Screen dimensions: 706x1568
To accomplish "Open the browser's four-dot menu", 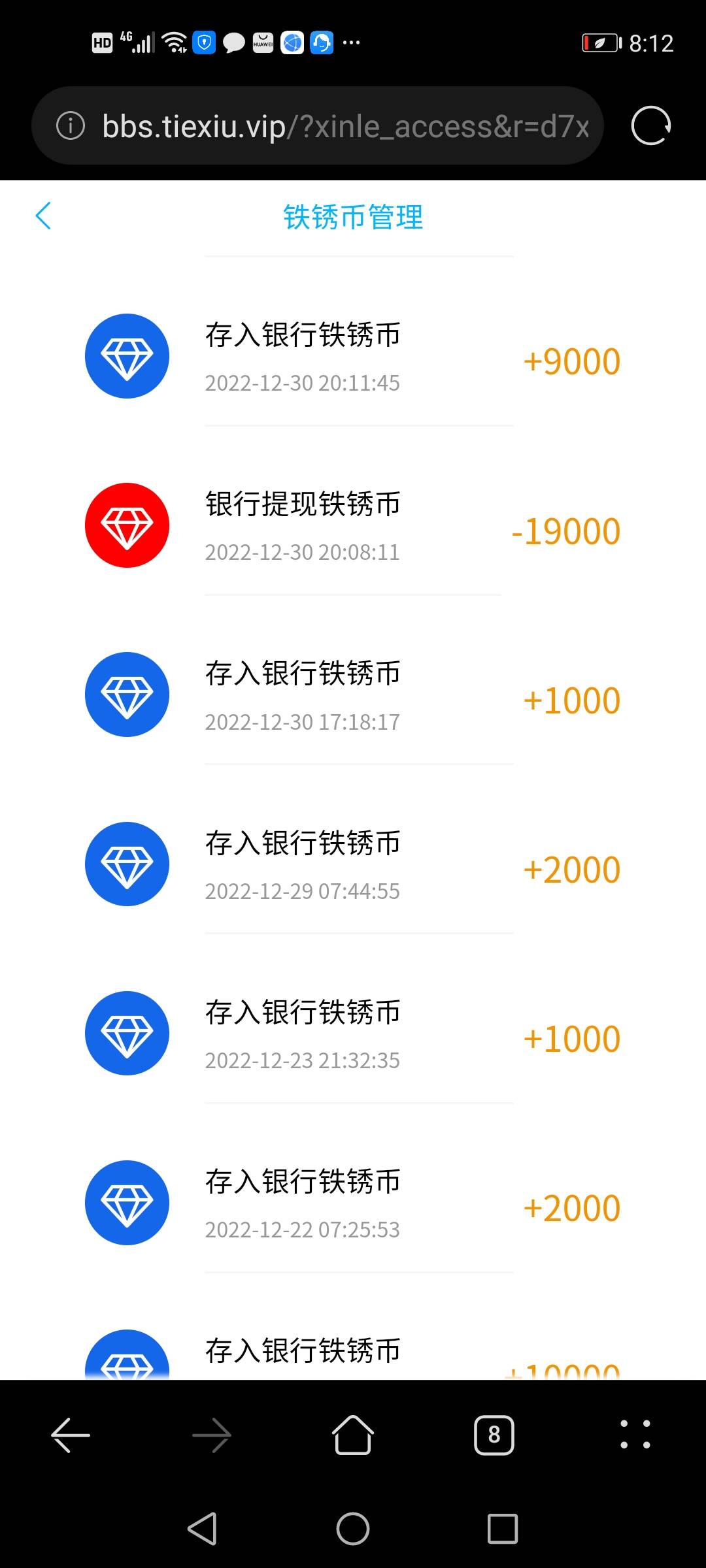I will tap(635, 1435).
